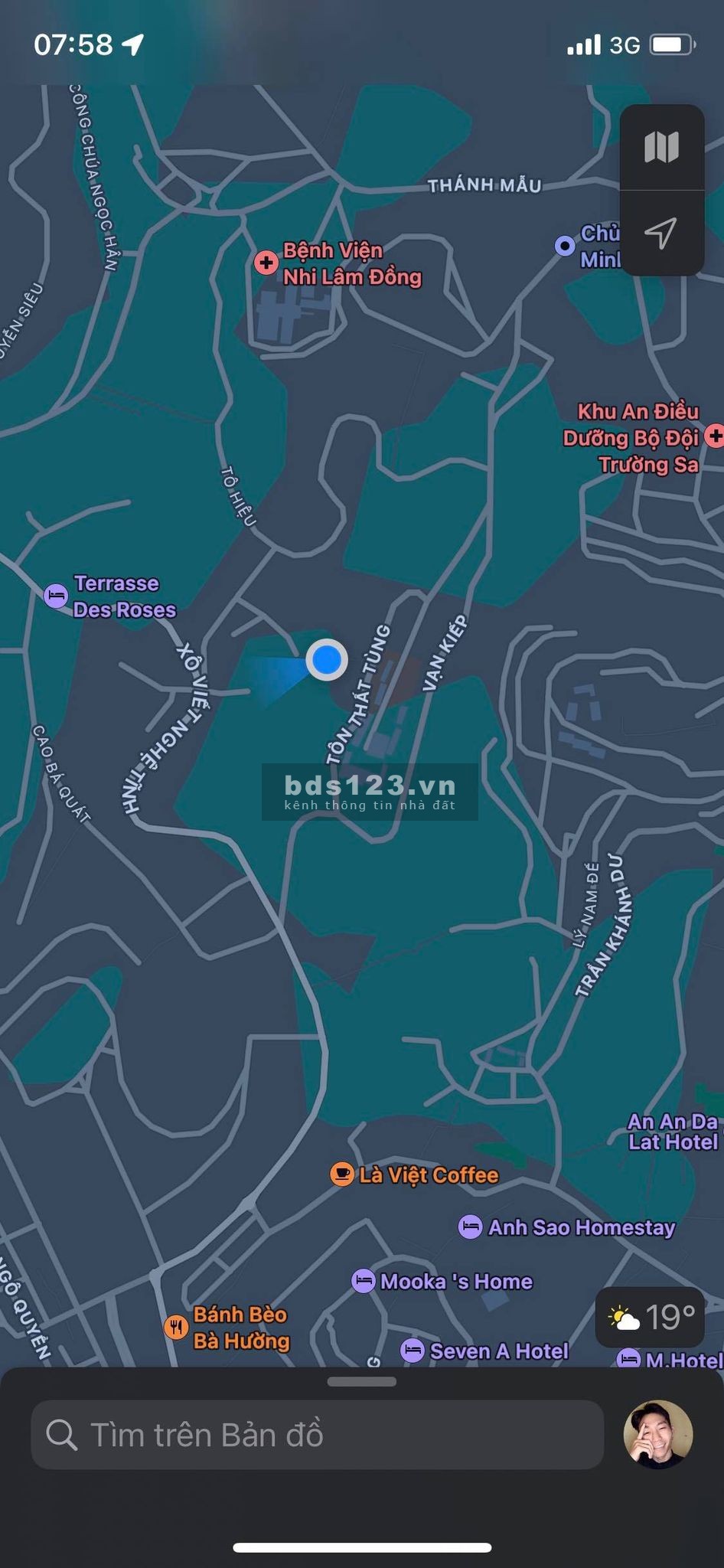Select Bệnh Viện Nhi Lâm Đồng marker
This screenshot has width=724, height=1568.
(266, 263)
